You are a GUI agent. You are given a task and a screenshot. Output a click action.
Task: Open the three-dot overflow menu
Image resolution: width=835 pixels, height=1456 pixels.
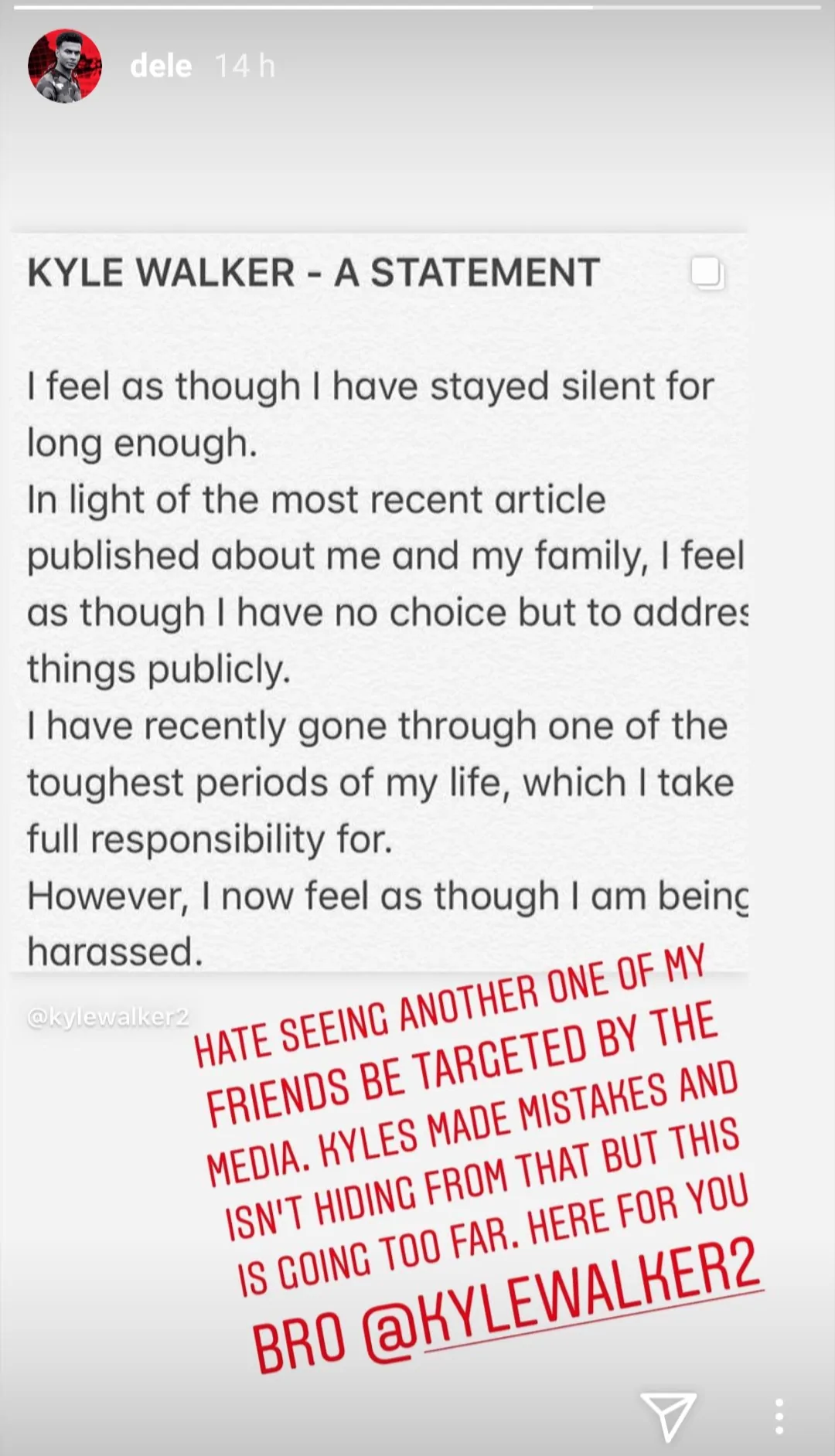click(x=779, y=1416)
